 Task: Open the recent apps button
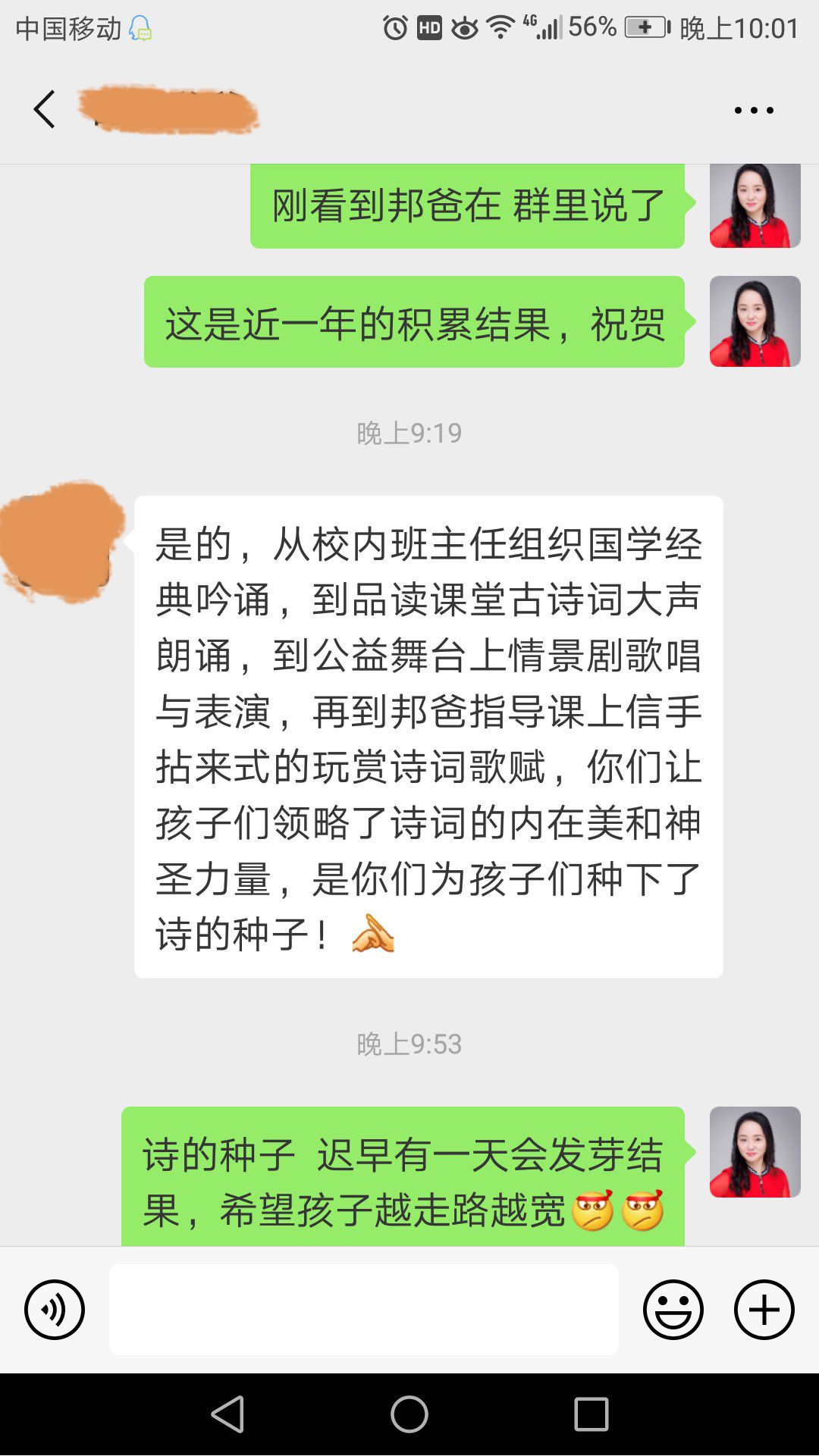coord(591,1414)
